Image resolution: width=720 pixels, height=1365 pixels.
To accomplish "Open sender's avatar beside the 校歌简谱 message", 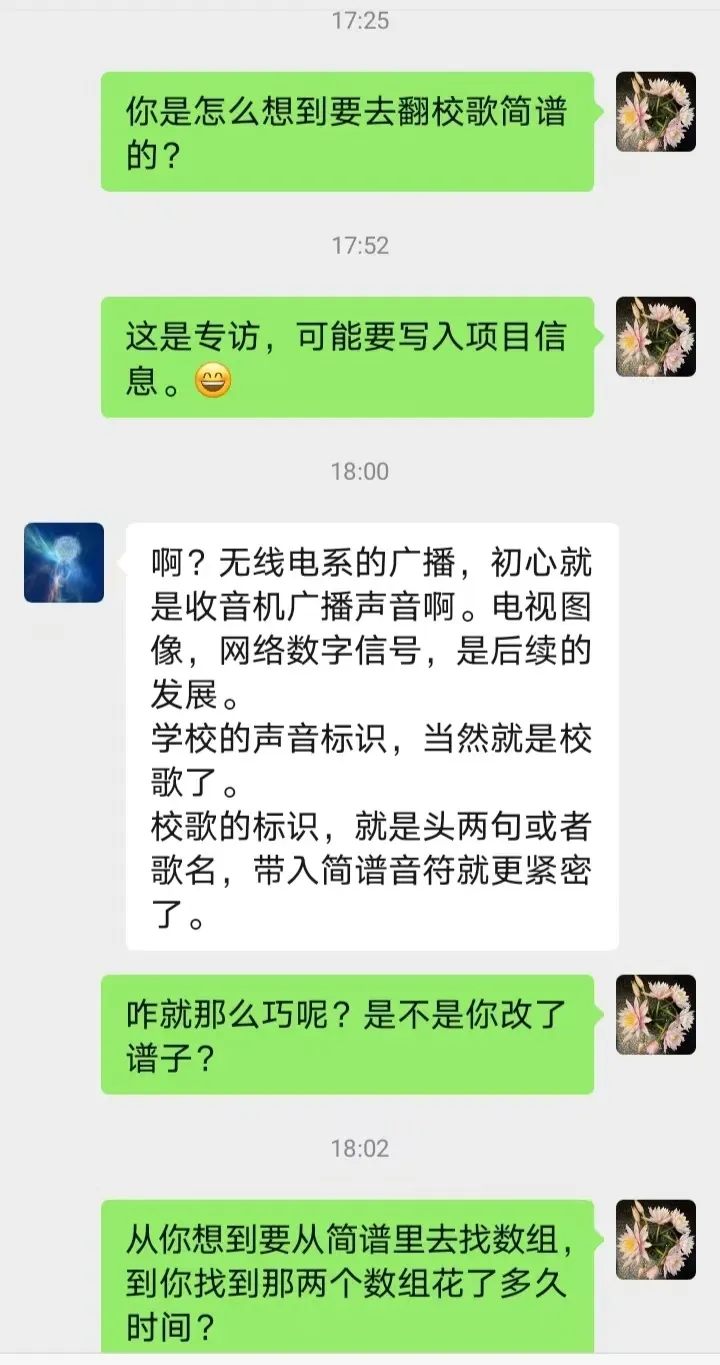I will [655, 112].
